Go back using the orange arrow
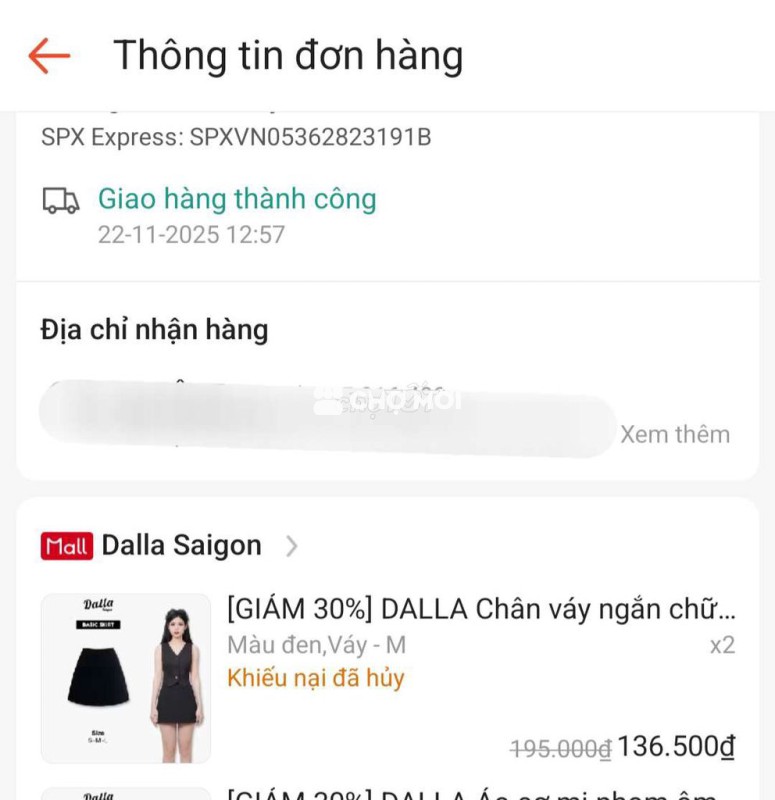The height and width of the screenshot is (800, 775). (x=49, y=56)
